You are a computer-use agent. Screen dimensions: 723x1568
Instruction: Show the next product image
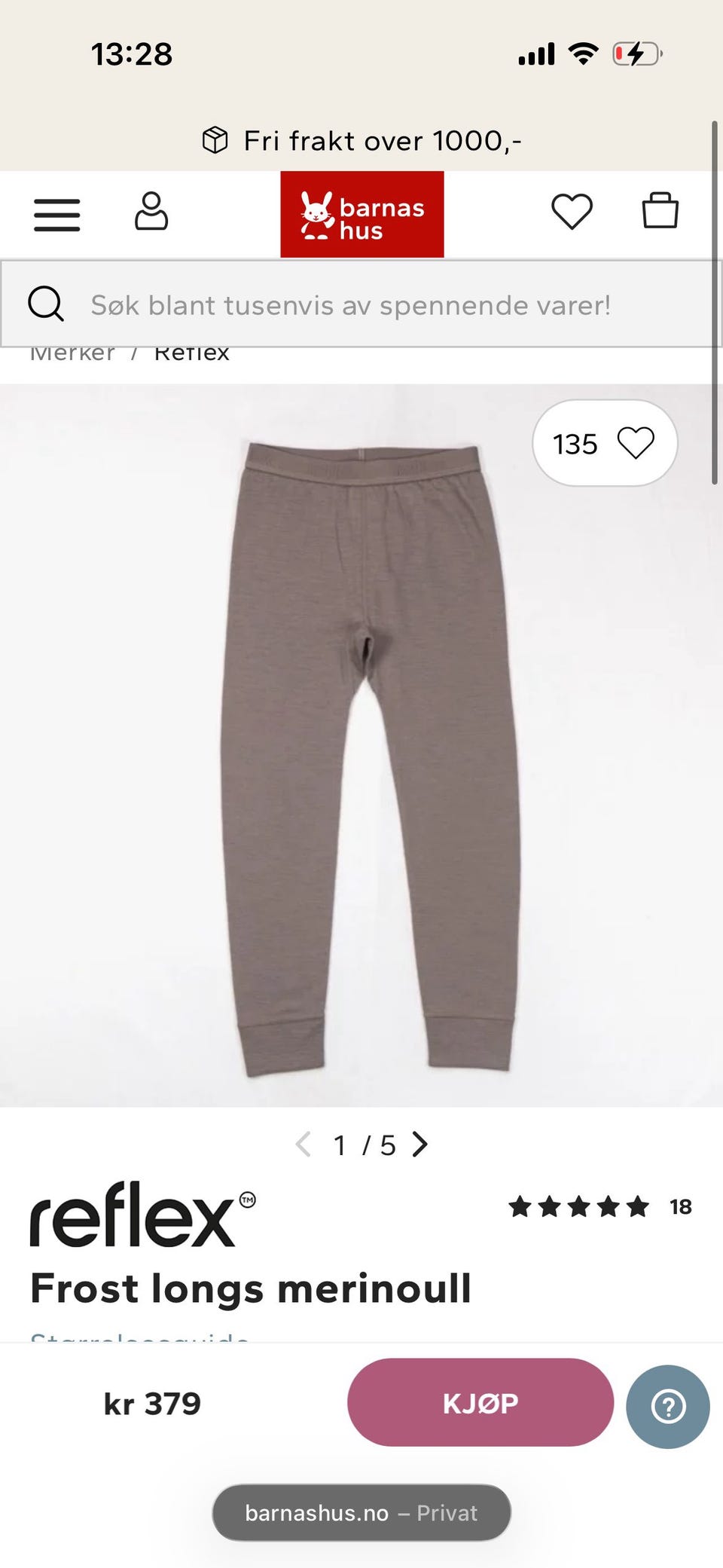(420, 1145)
